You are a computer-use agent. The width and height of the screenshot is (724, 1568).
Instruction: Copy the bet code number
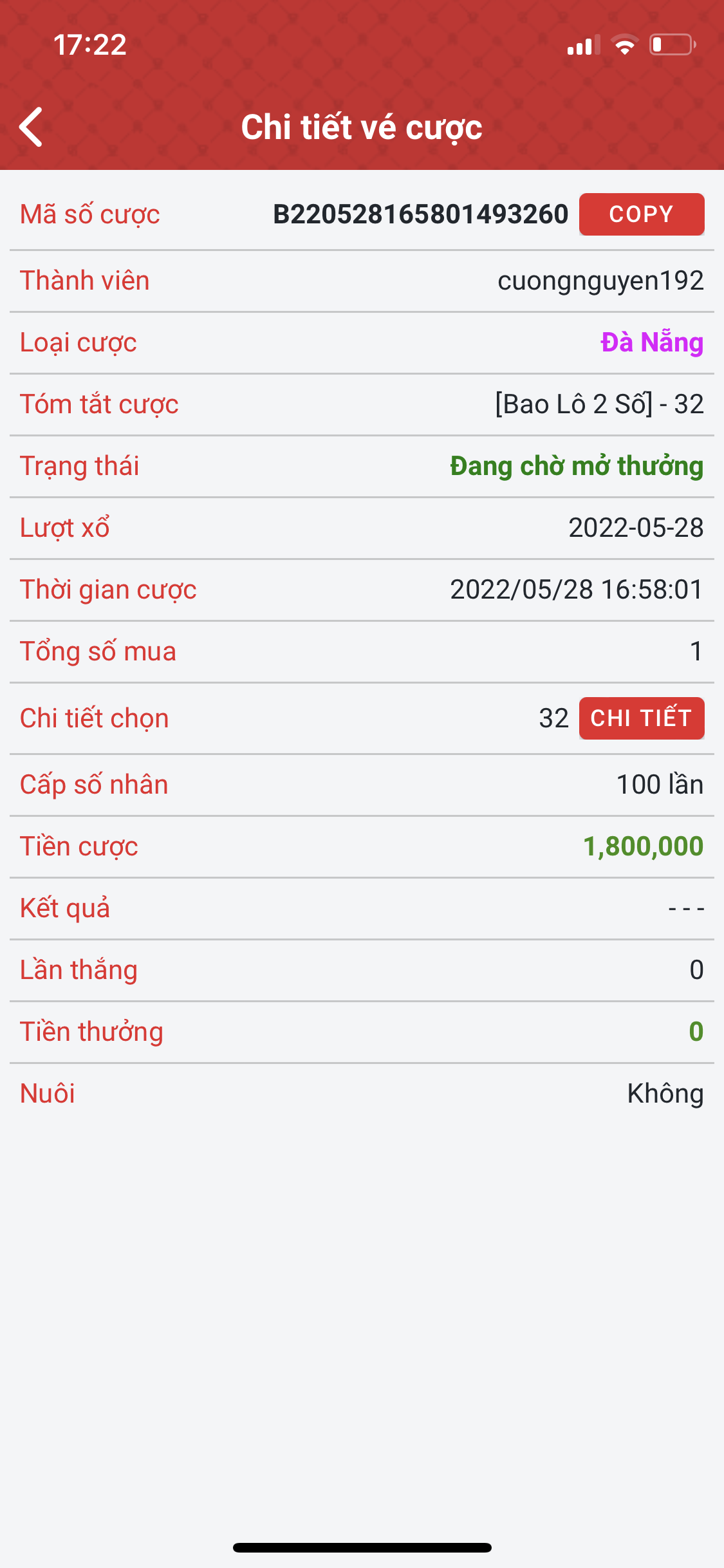click(x=641, y=214)
